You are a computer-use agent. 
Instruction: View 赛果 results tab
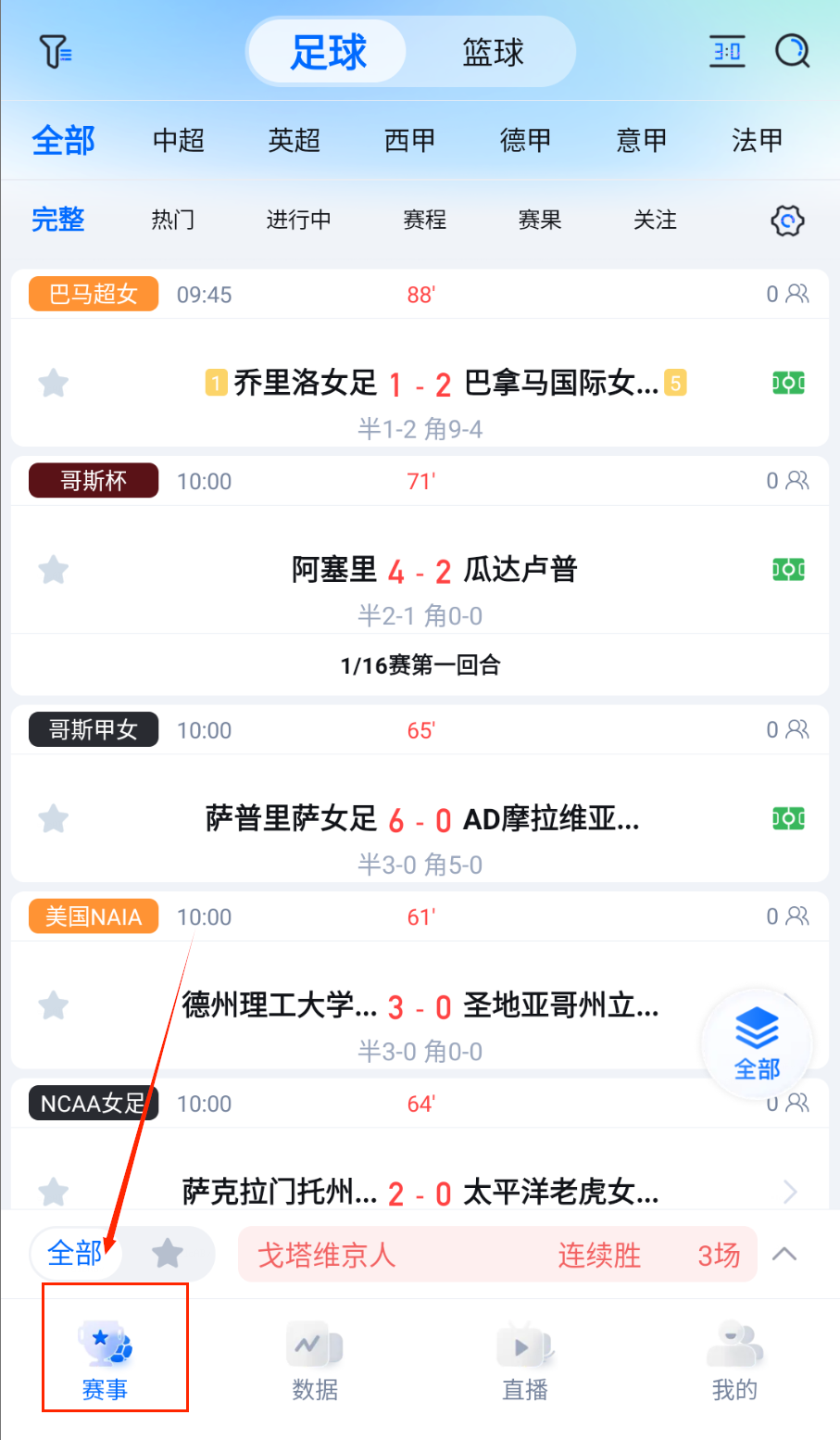tap(539, 220)
